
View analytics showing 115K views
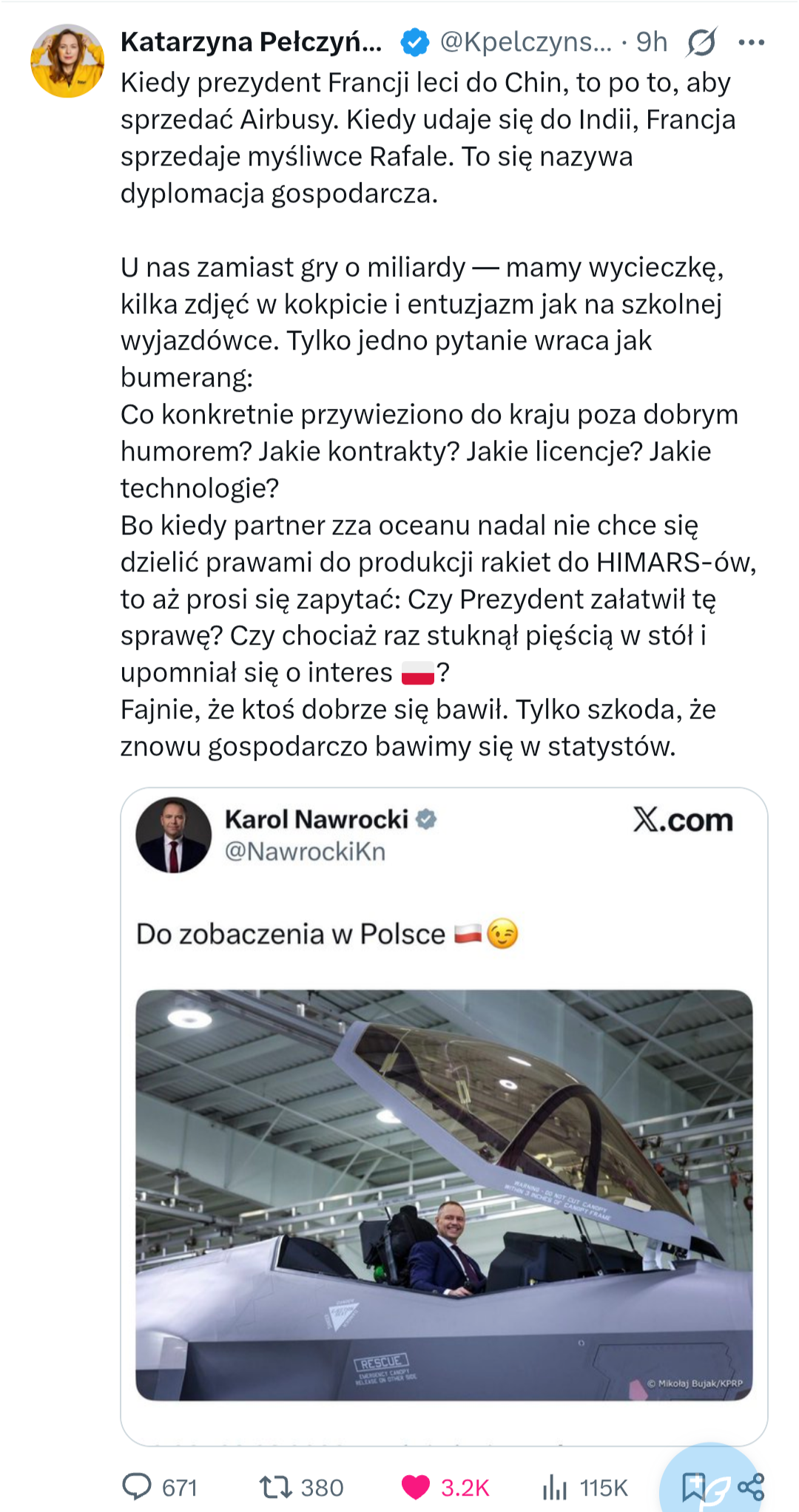(x=555, y=1486)
